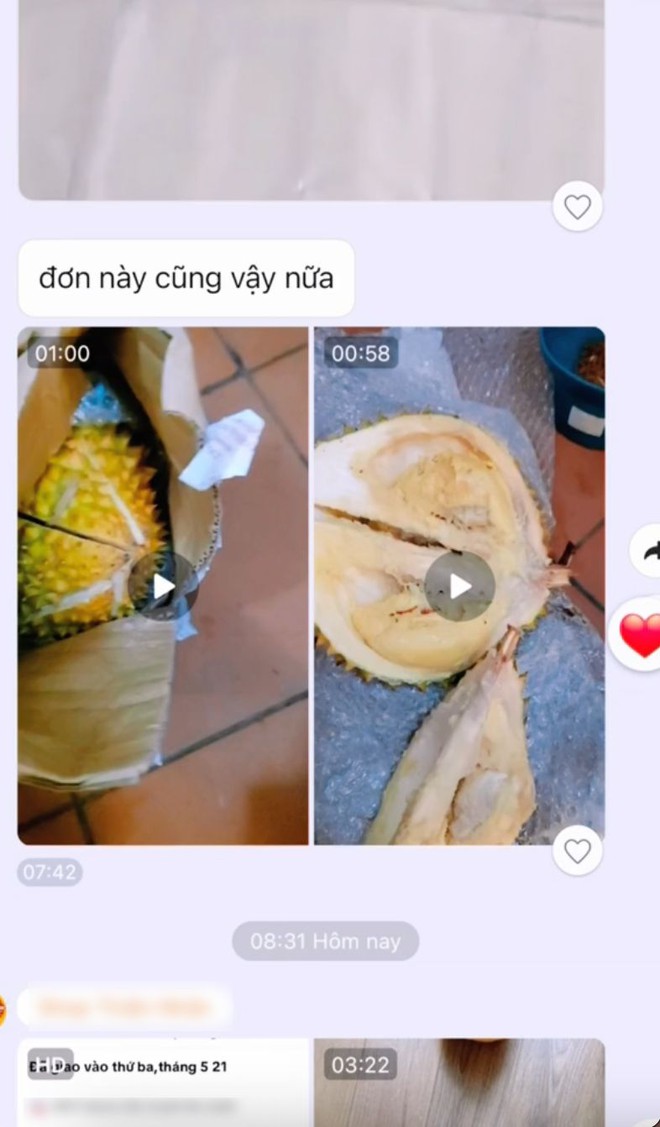Tap the share arrow beside the videos
This screenshot has height=1127, width=660.
(647, 549)
